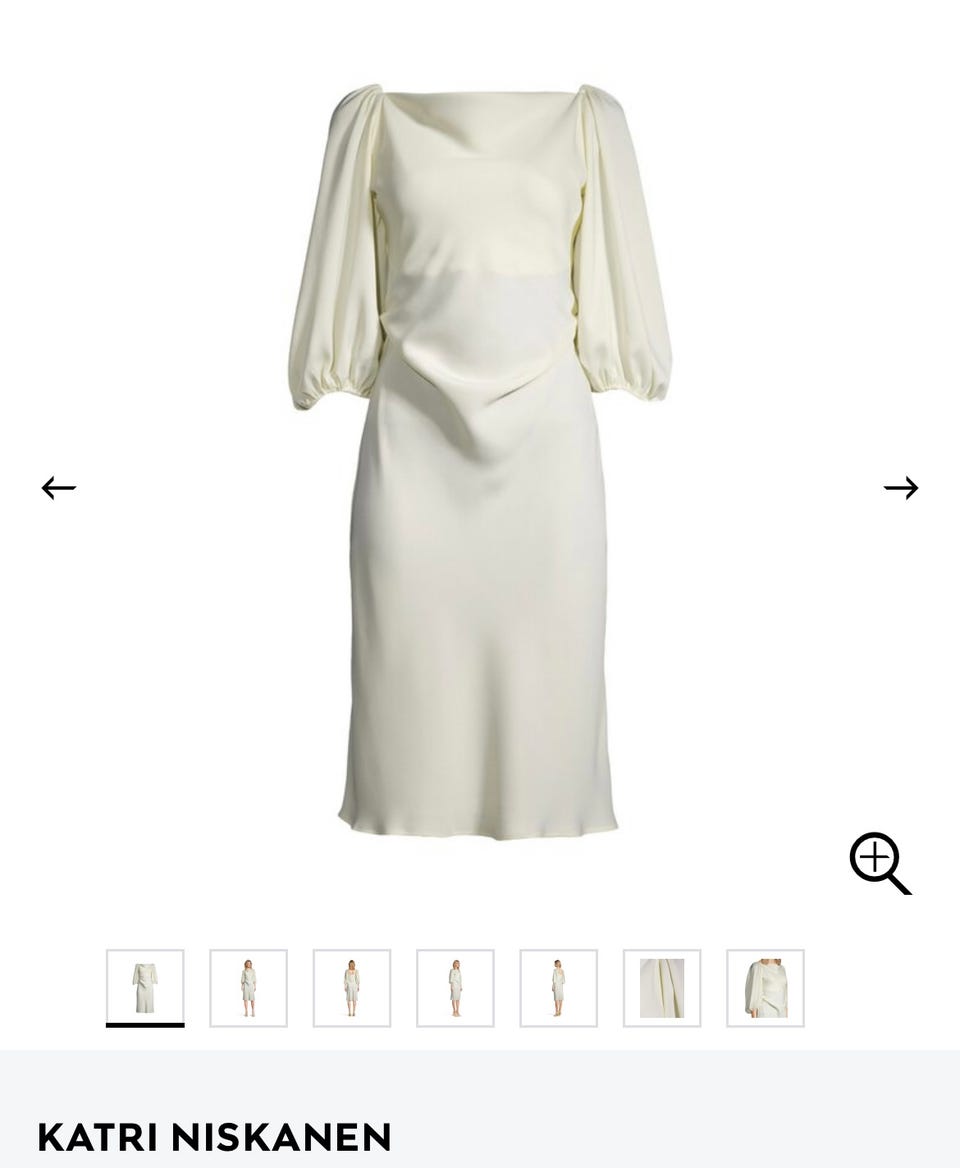Go to the previous product image
The height and width of the screenshot is (1168, 960).
pos(59,488)
